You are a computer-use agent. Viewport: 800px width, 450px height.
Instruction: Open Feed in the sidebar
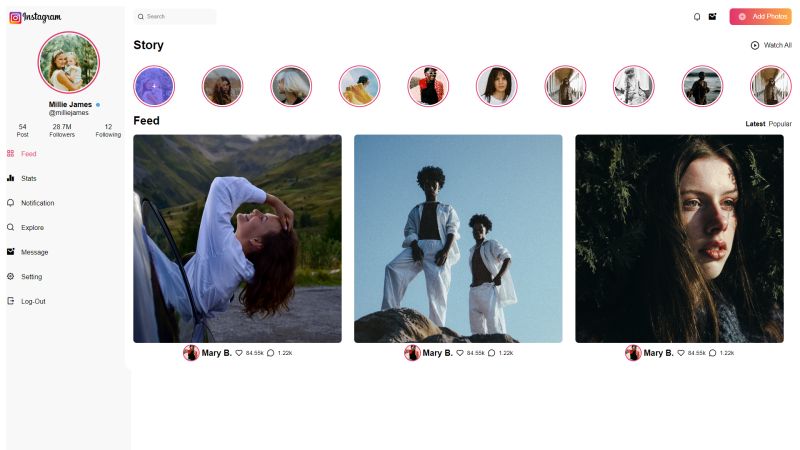28,154
